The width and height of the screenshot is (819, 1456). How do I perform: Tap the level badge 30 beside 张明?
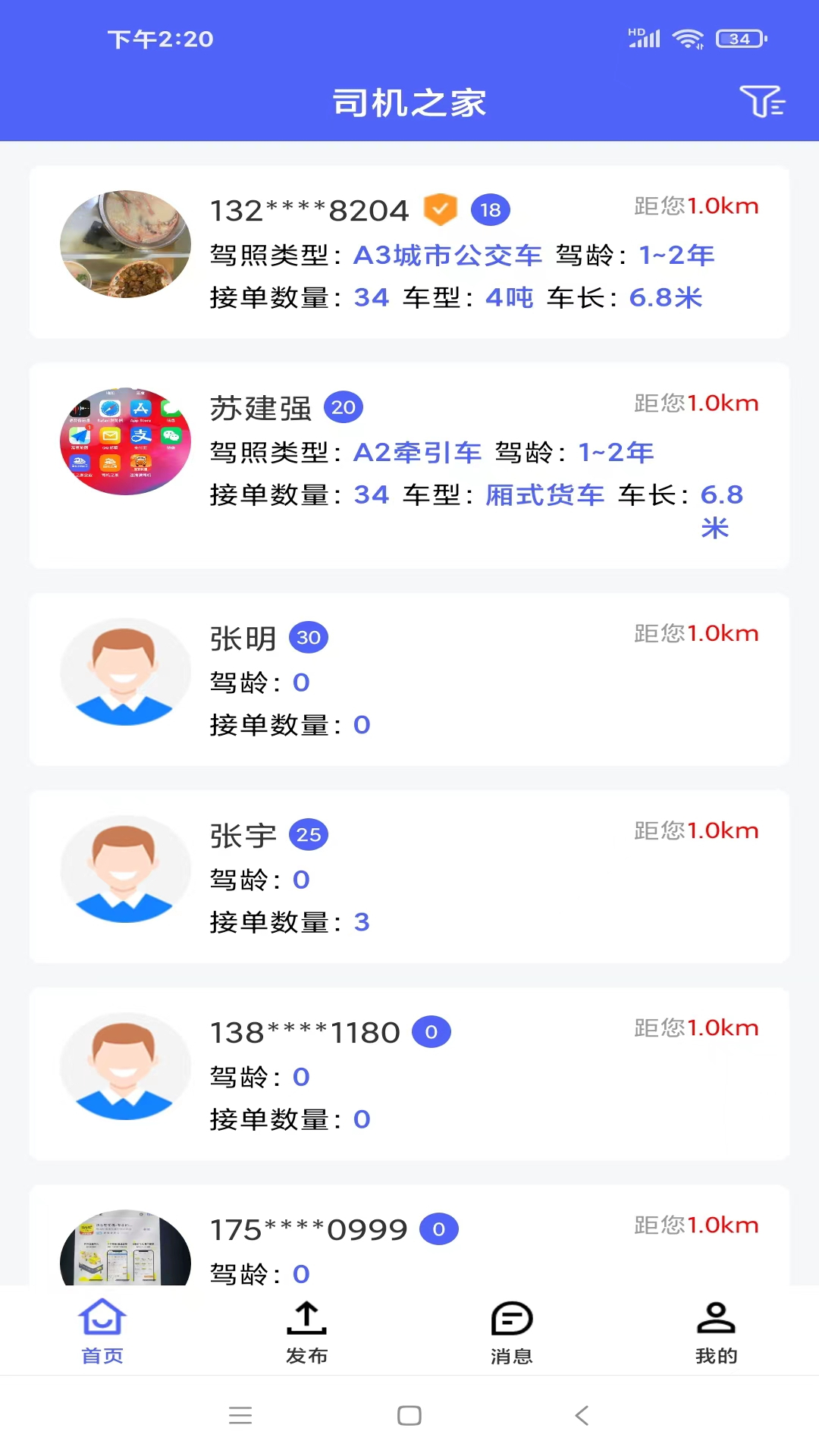tap(309, 639)
